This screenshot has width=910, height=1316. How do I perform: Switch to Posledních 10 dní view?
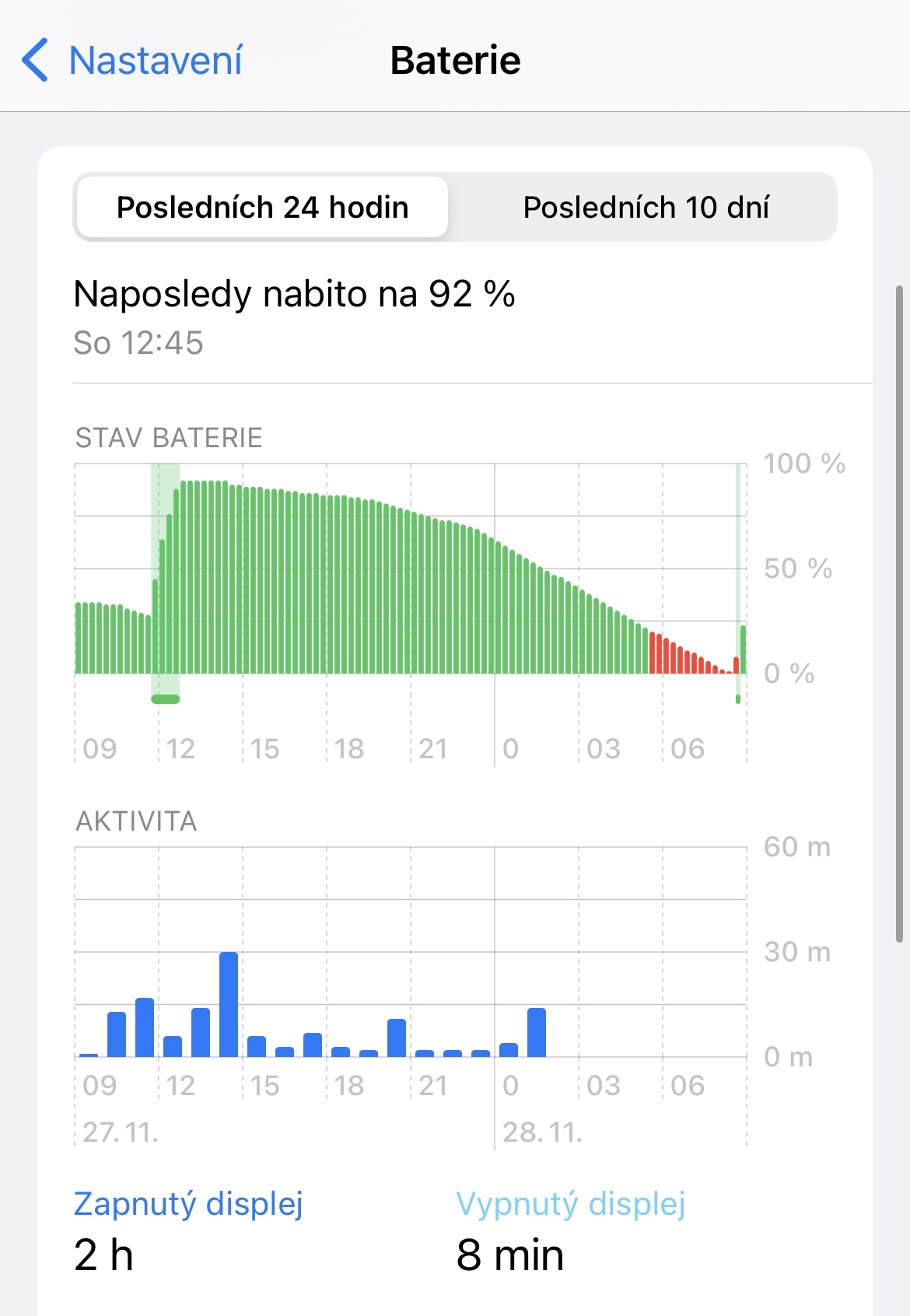click(646, 208)
